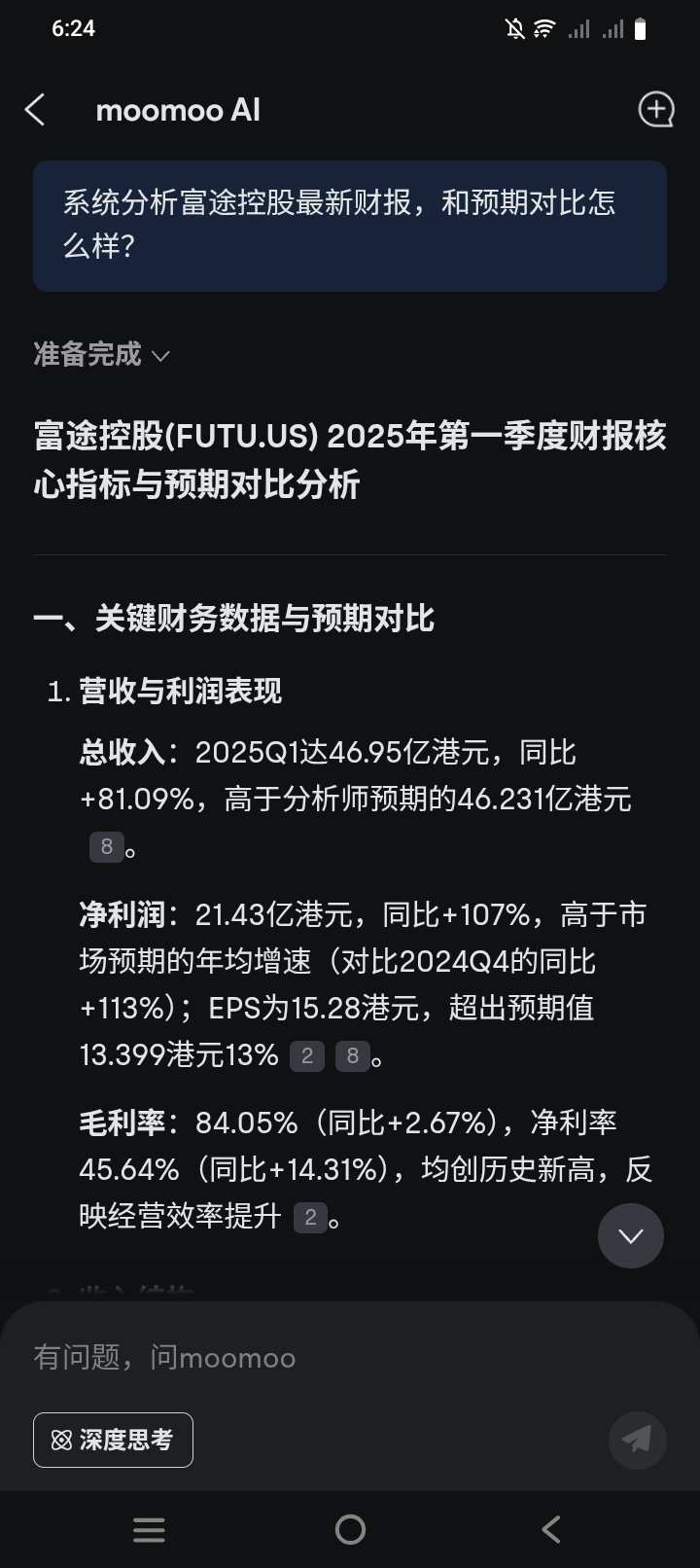This screenshot has height=1568, width=700.
Task: Open citation 8 after 总收入 paragraph
Action: pos(107,847)
